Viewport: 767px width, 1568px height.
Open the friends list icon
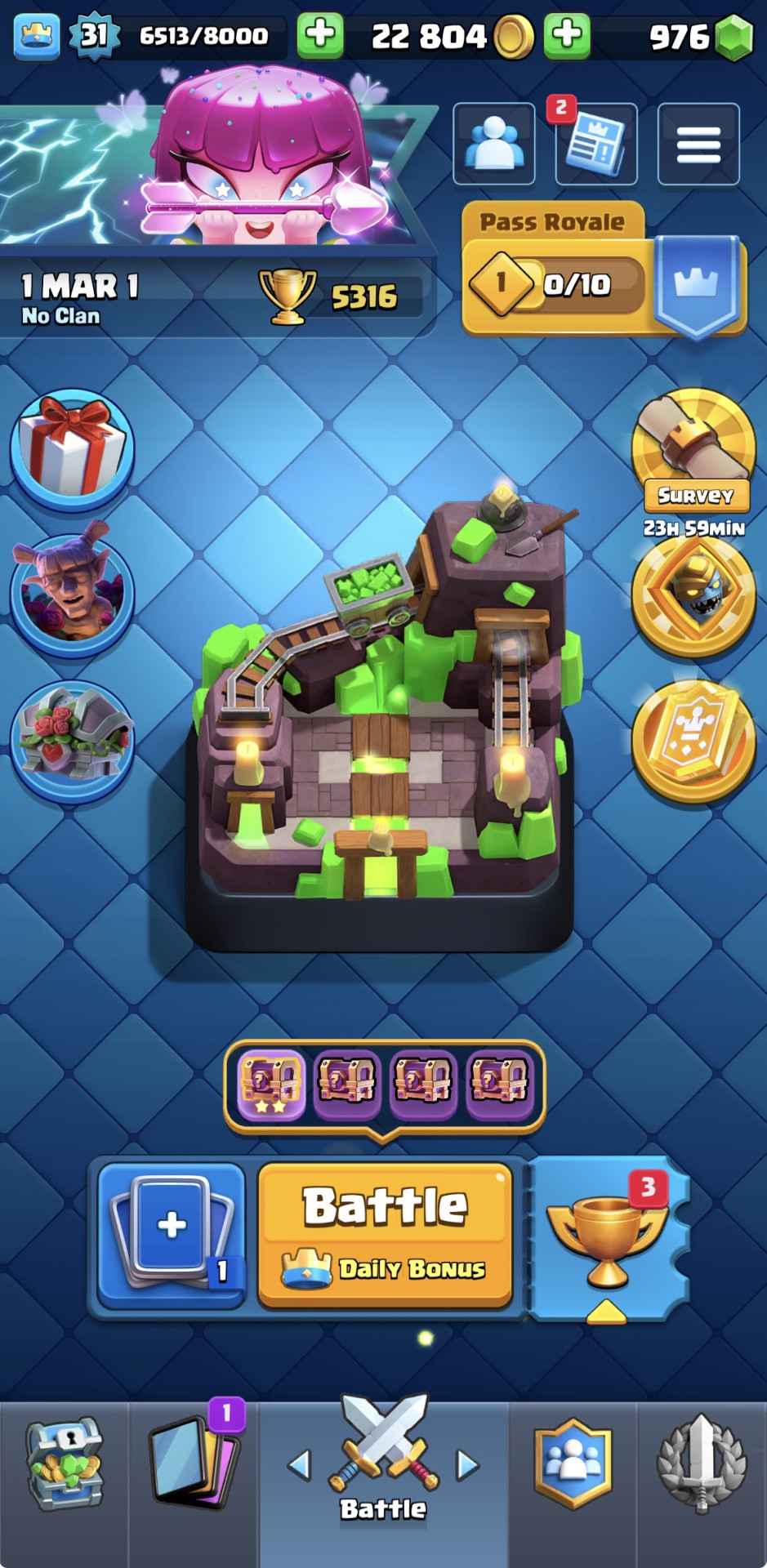pyautogui.click(x=493, y=145)
